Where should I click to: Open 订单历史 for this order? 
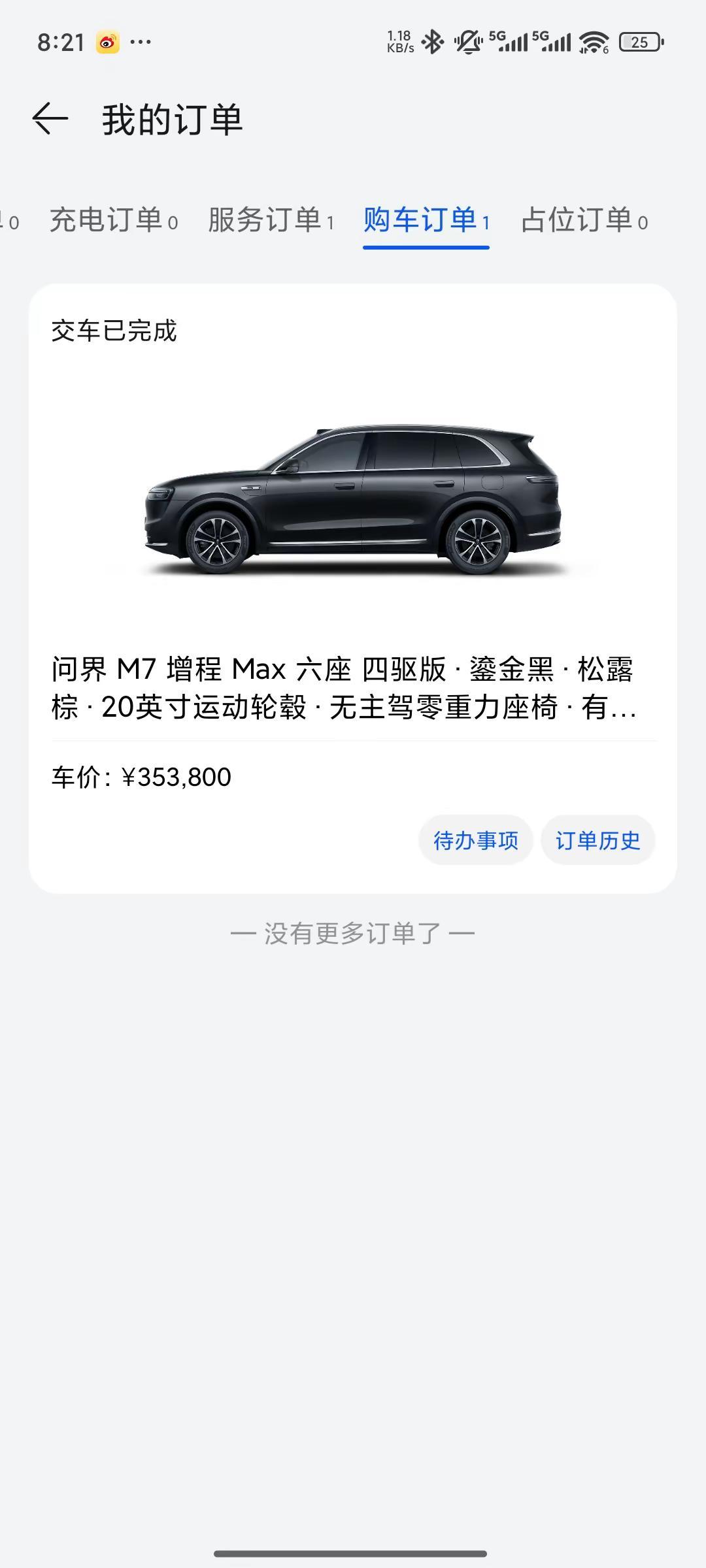point(598,841)
